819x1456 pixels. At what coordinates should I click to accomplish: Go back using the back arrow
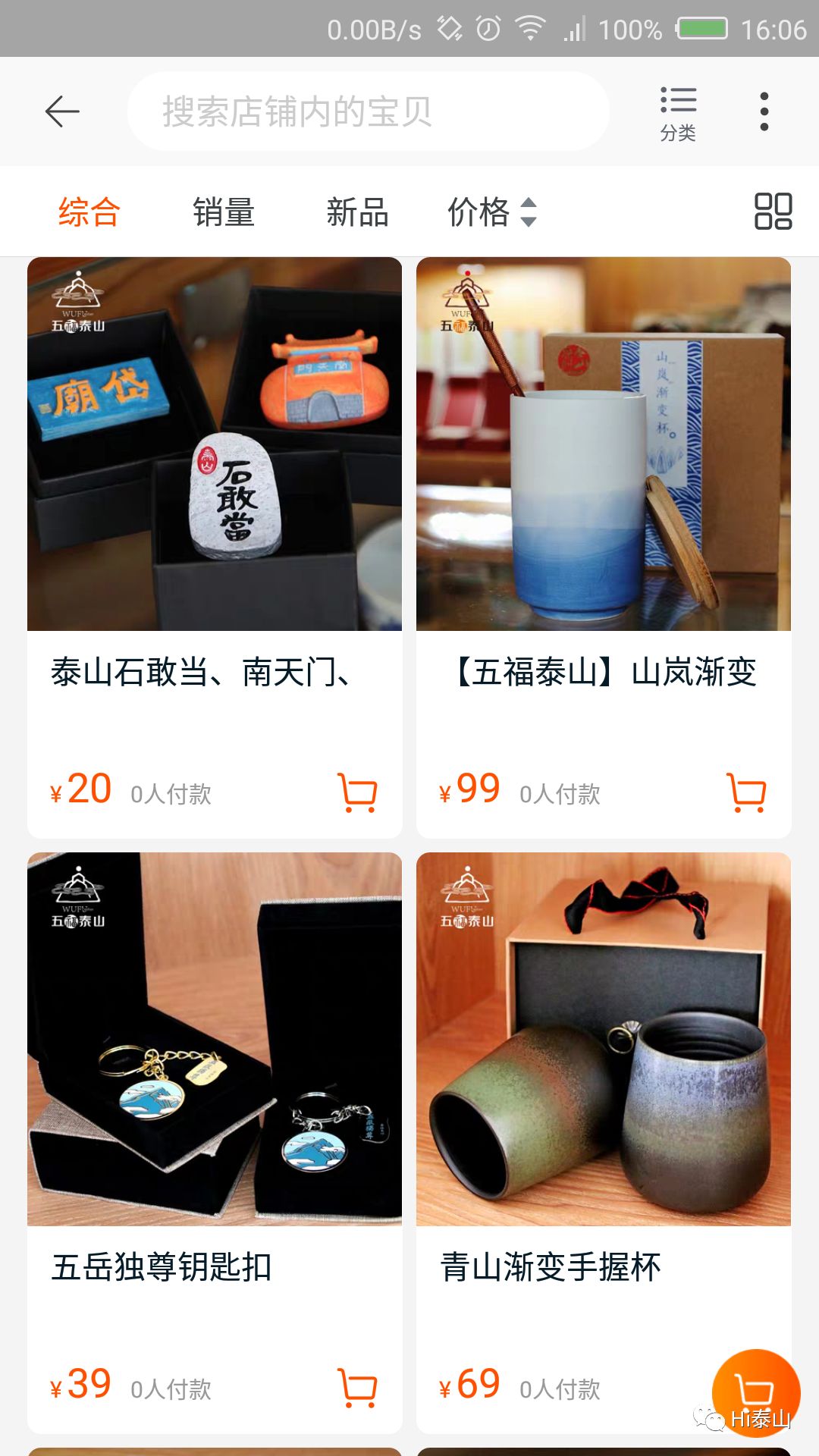62,110
